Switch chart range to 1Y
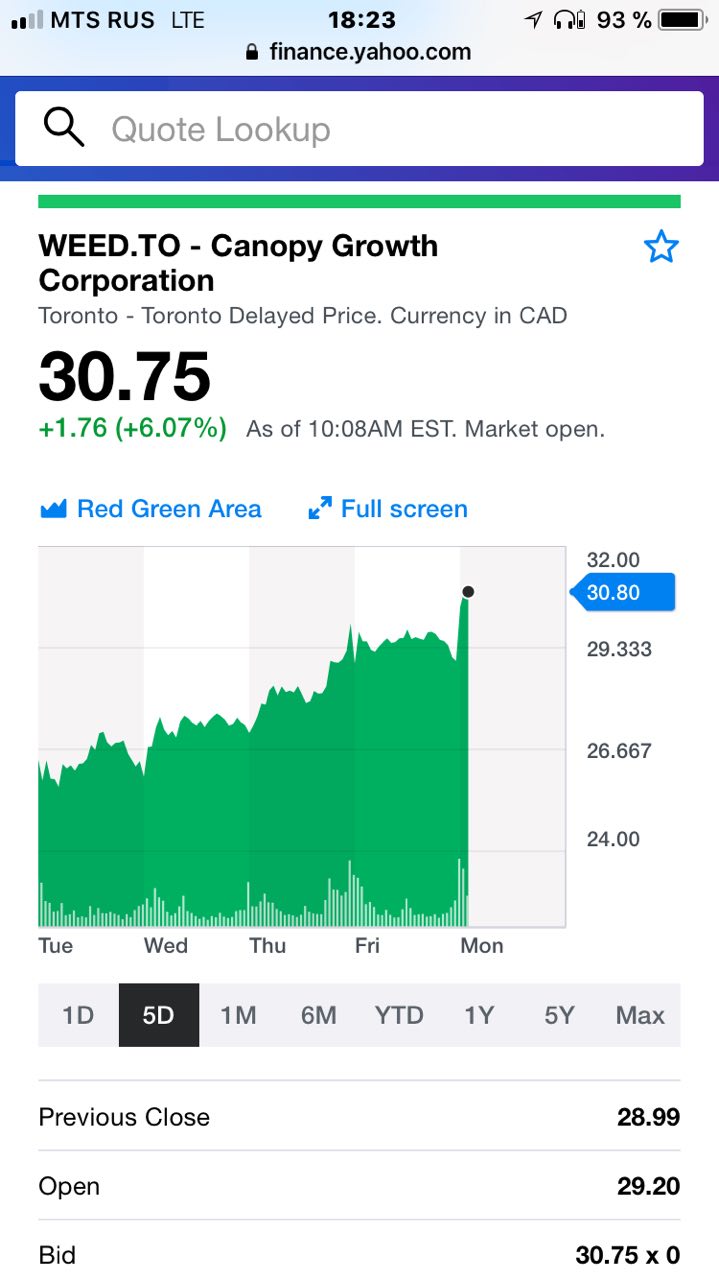Viewport: 719px width, 1280px height. [480, 1015]
